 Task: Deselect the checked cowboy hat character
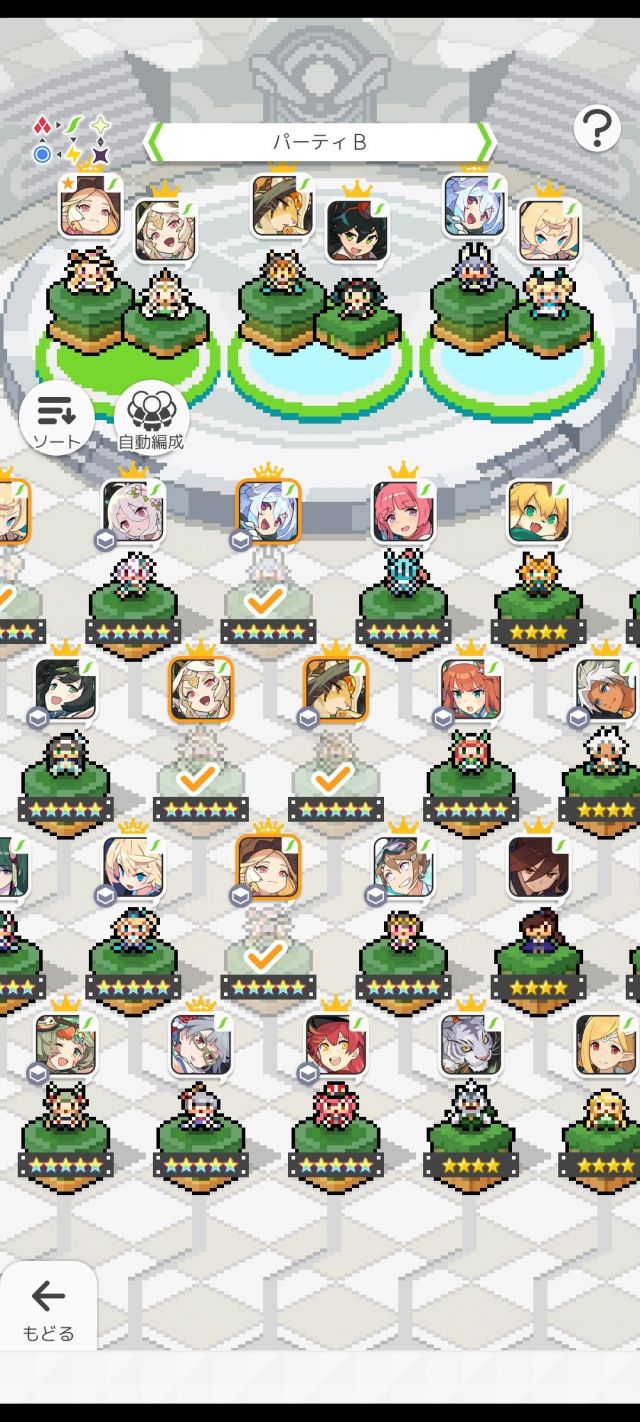336,689
